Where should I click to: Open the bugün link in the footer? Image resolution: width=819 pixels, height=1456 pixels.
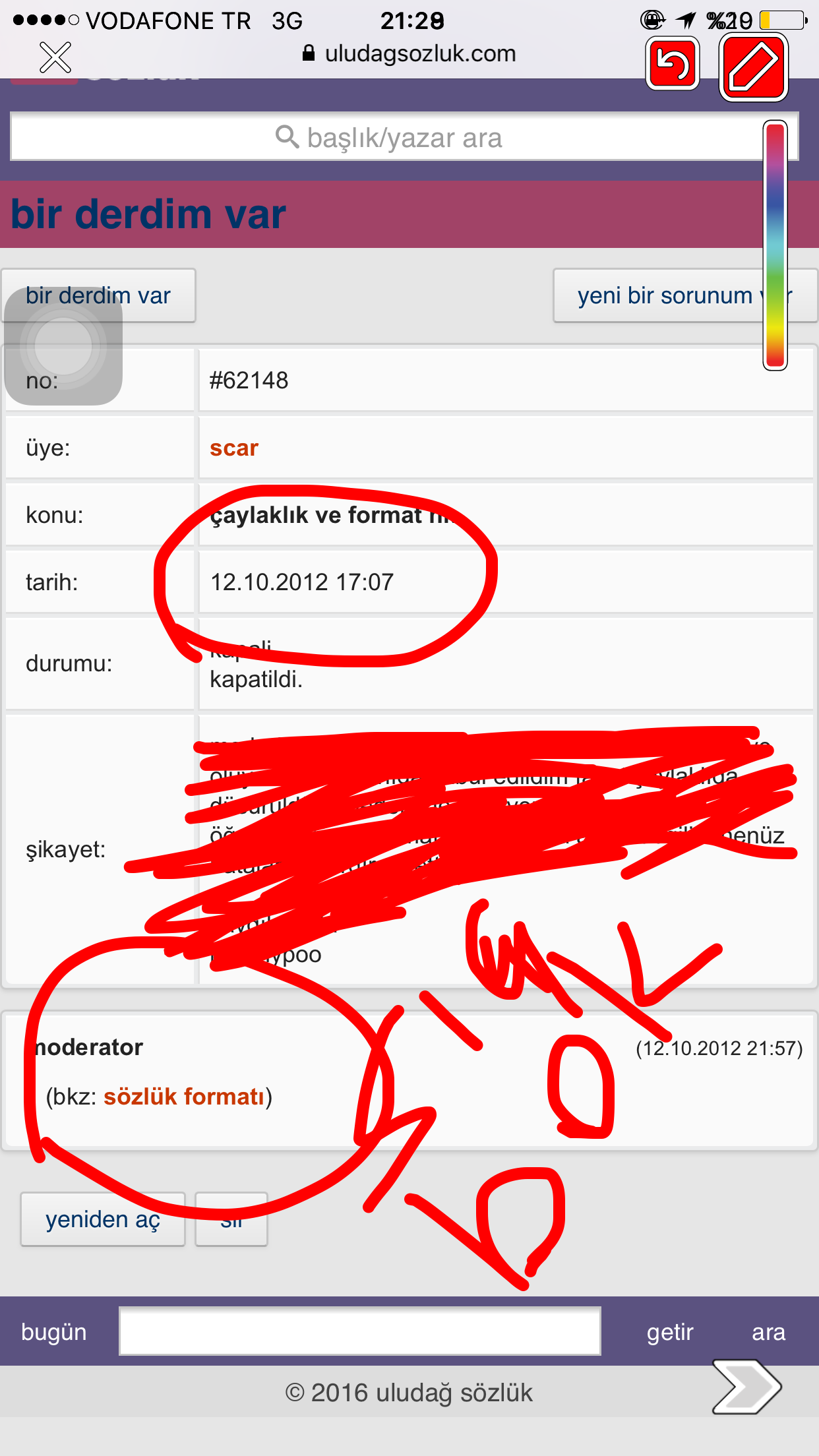54,1331
